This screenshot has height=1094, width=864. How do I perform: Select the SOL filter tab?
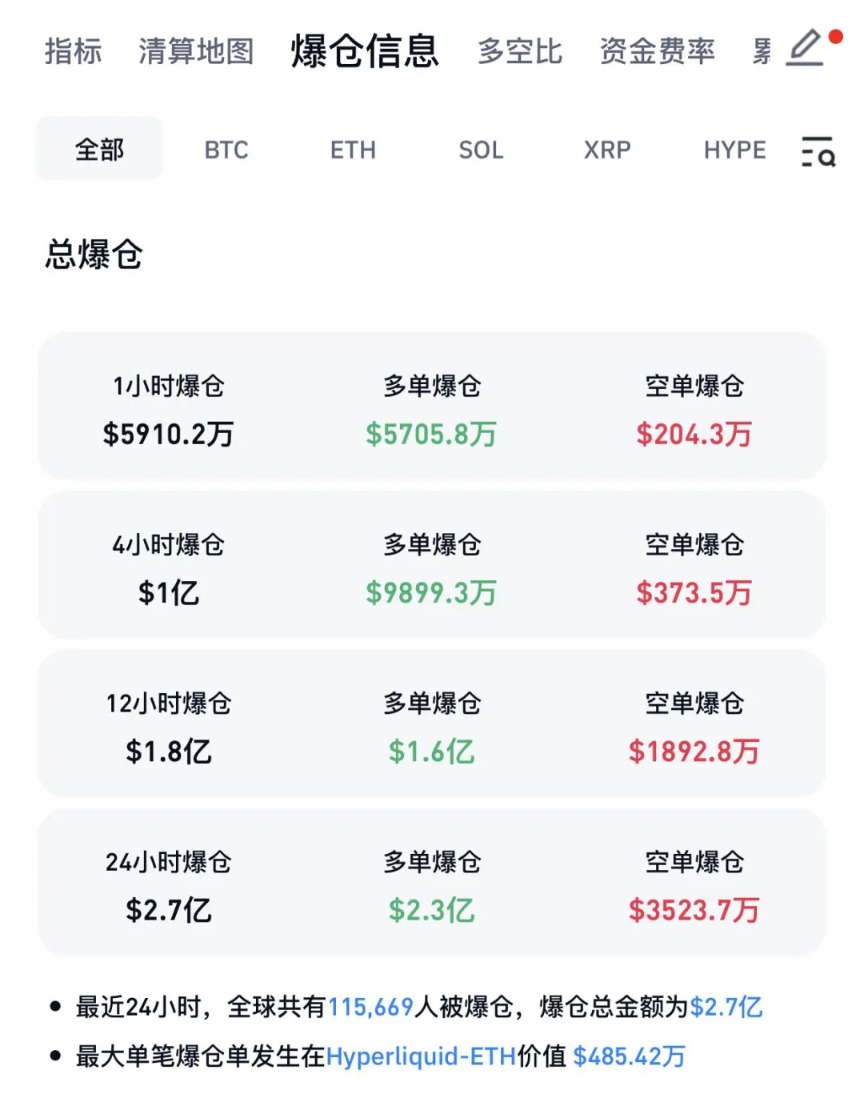(481, 149)
